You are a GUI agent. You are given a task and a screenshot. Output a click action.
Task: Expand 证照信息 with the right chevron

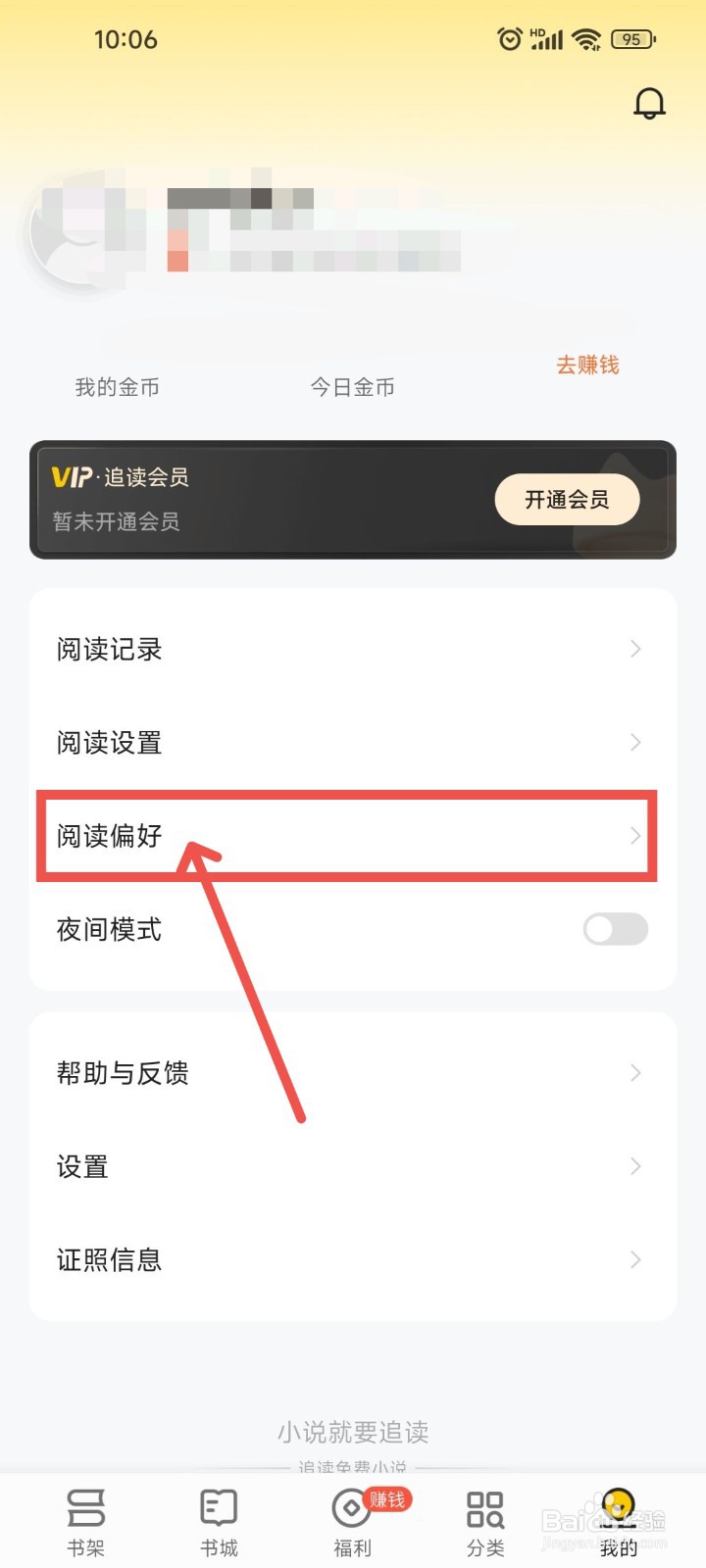point(635,1260)
